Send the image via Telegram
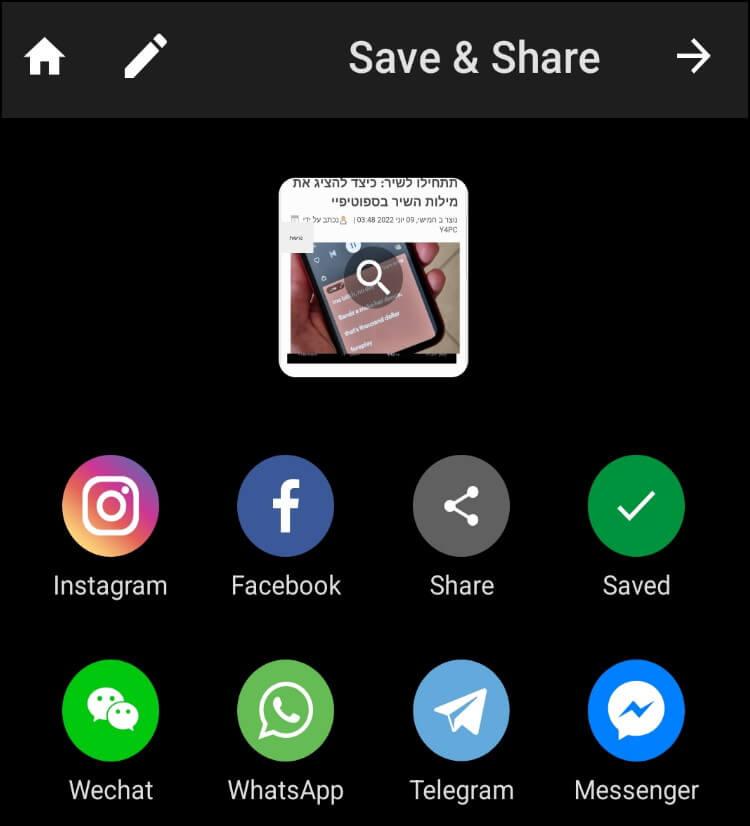750x826 pixels. (461, 710)
